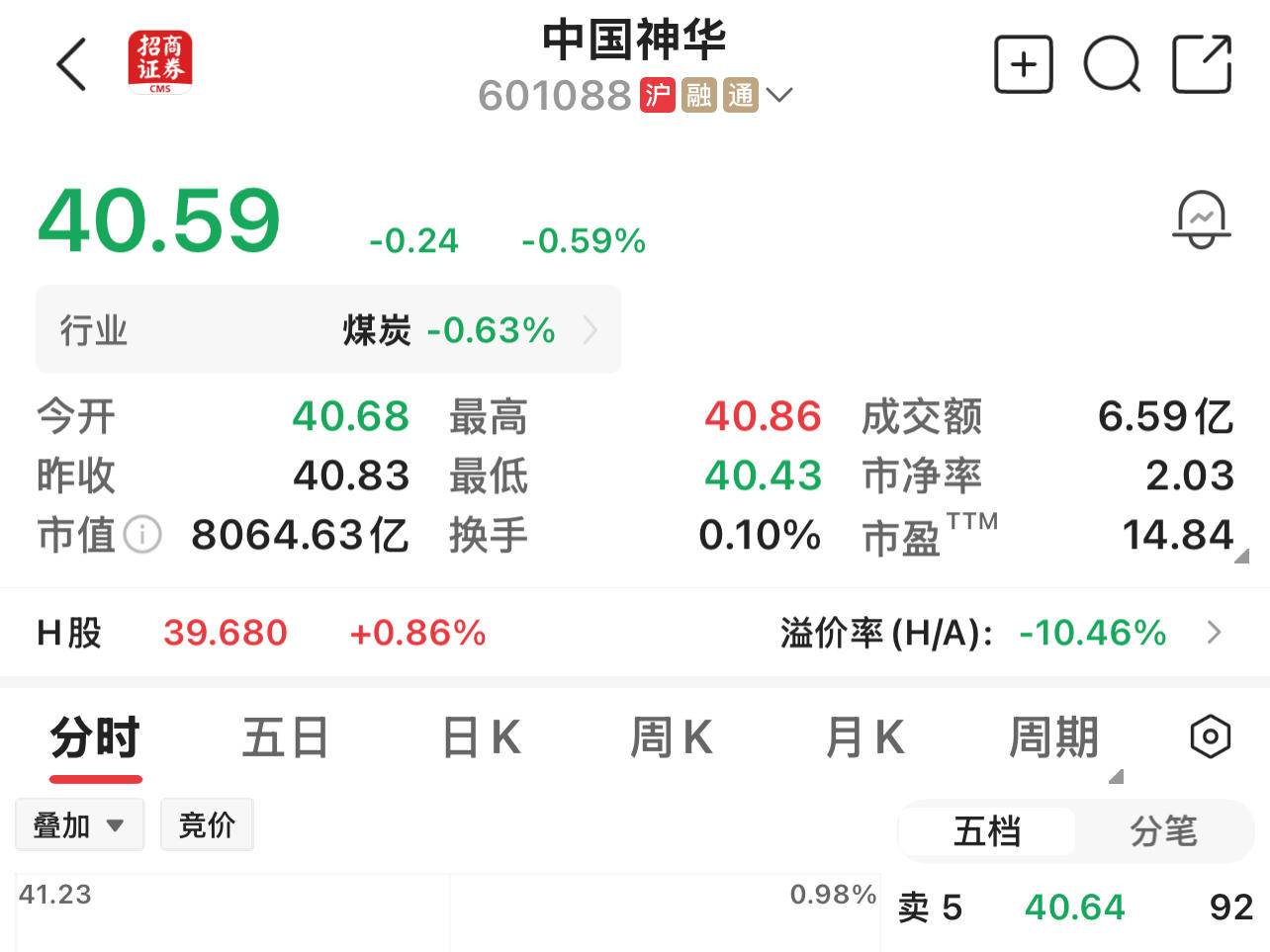This screenshot has height=952, width=1270.
Task: Open H股 premium rate details
Action: tap(1215, 633)
